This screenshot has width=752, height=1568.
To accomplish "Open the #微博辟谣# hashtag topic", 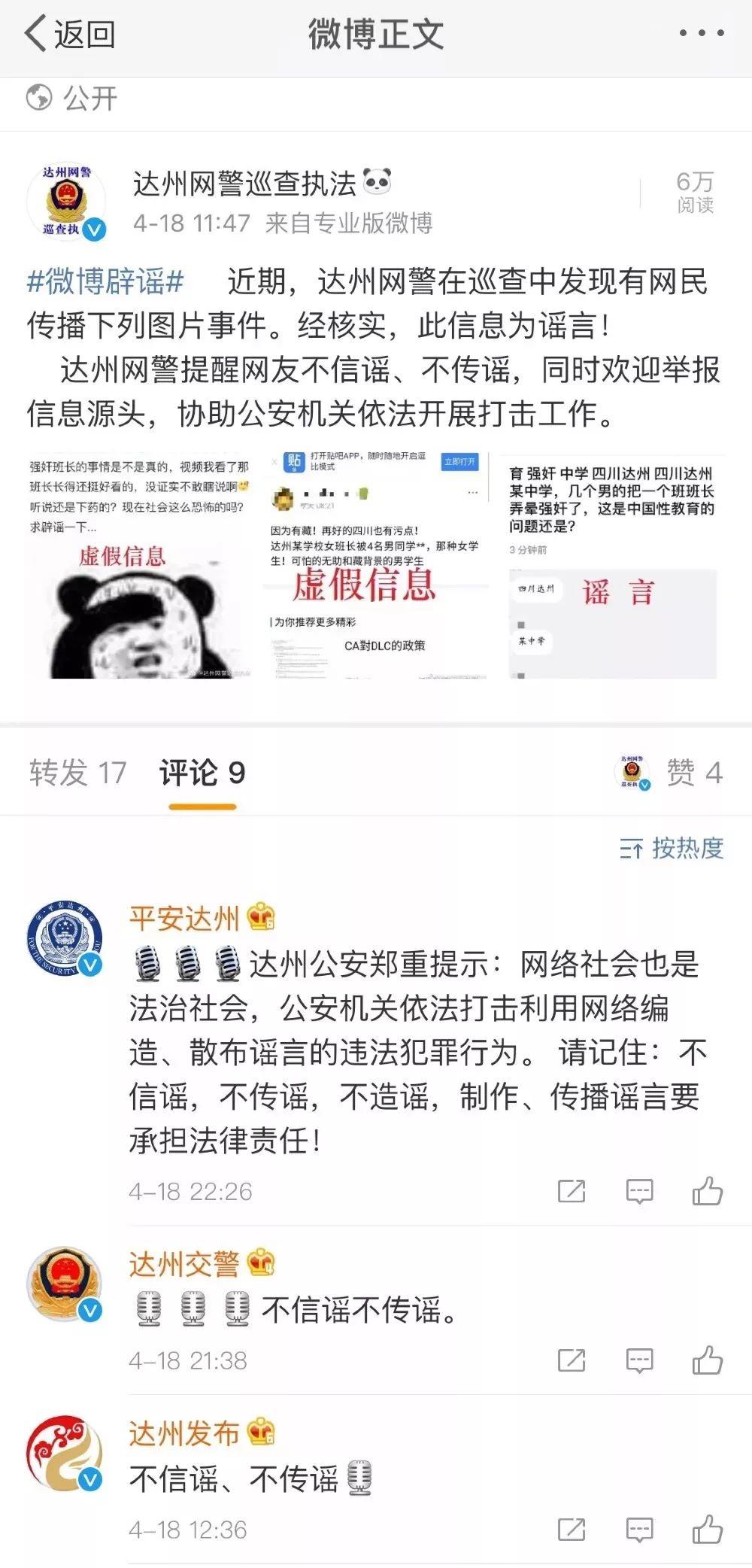I will (105, 281).
